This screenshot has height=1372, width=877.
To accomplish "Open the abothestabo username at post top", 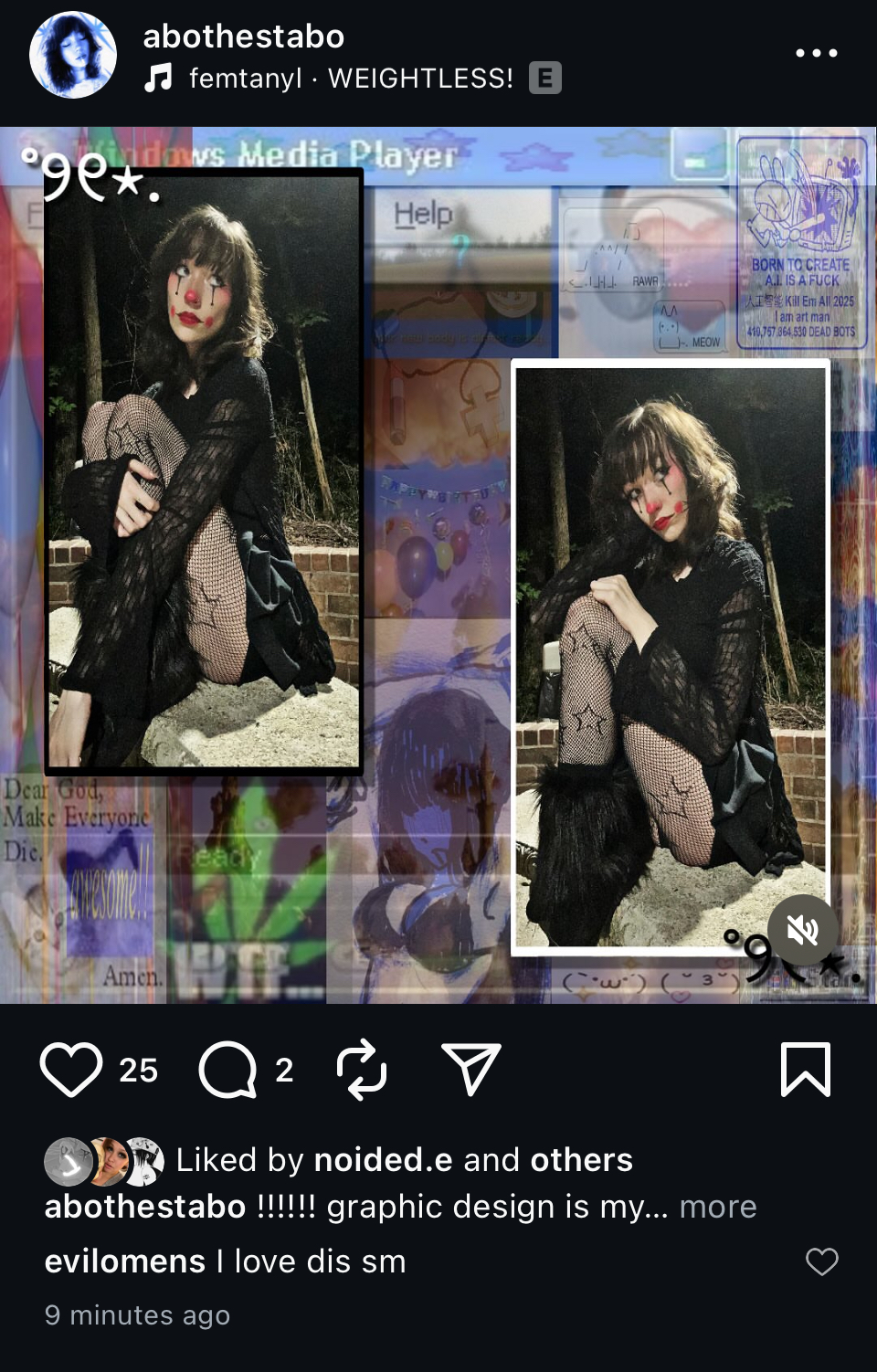I will pos(243,37).
